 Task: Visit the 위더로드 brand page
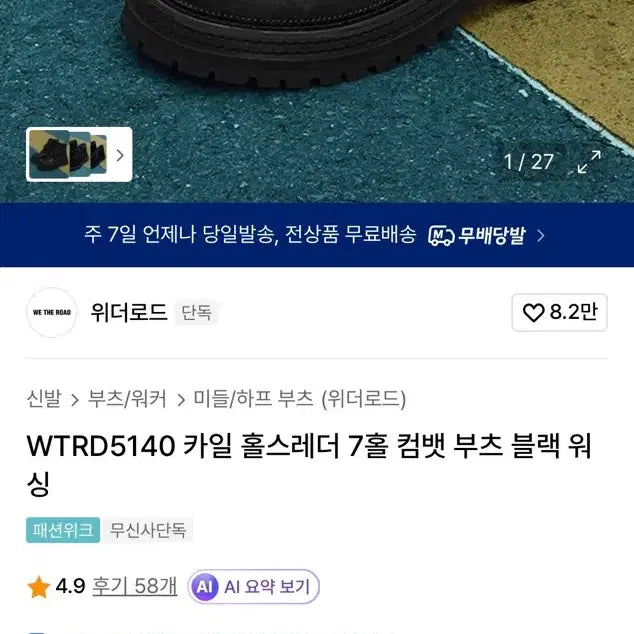[x=128, y=312]
